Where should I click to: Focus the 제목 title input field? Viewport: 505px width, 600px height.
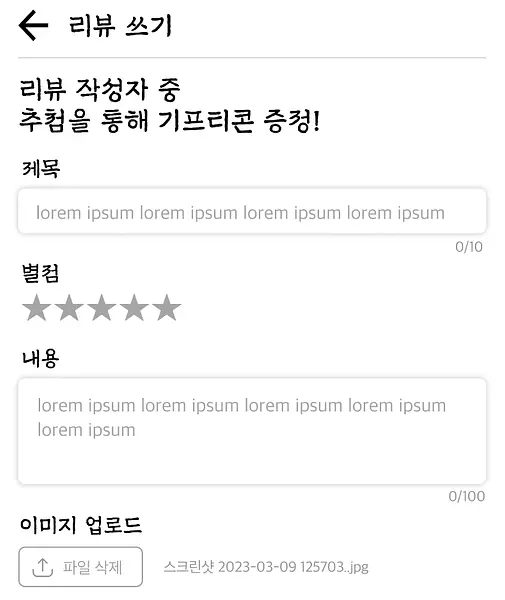(x=252, y=211)
